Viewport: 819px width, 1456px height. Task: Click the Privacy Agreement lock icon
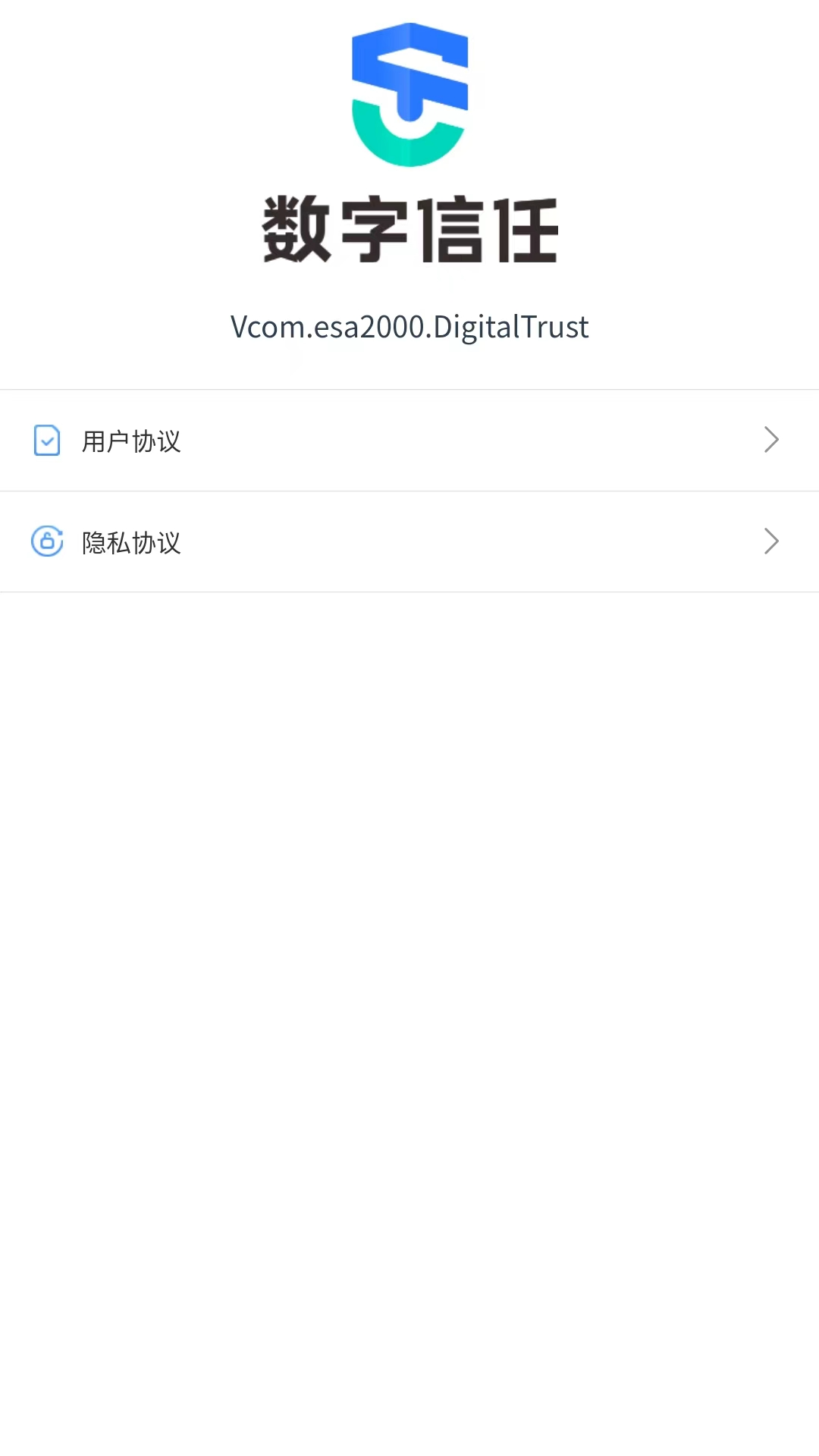click(47, 541)
